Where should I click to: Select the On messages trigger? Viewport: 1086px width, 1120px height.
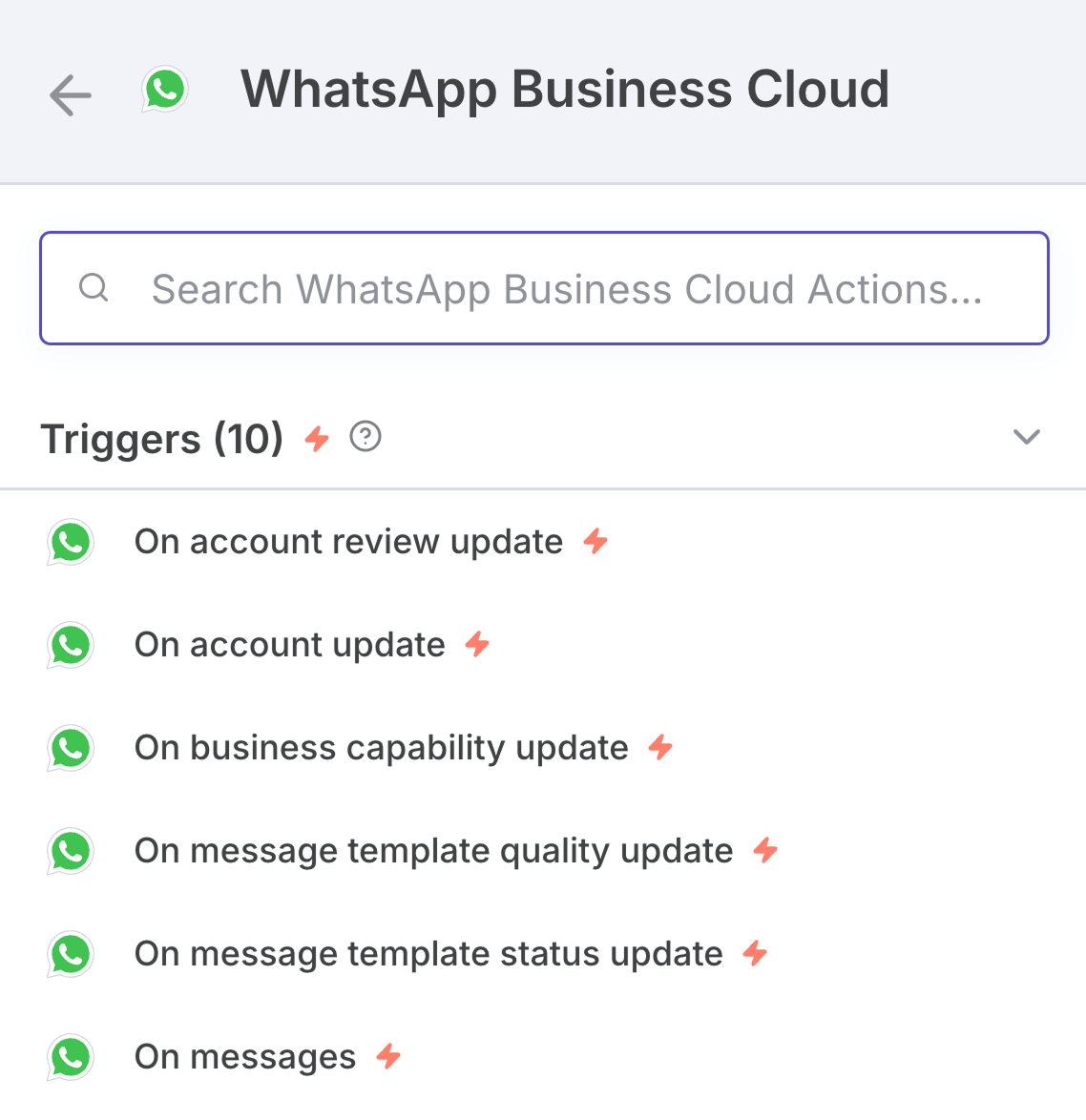244,1056
